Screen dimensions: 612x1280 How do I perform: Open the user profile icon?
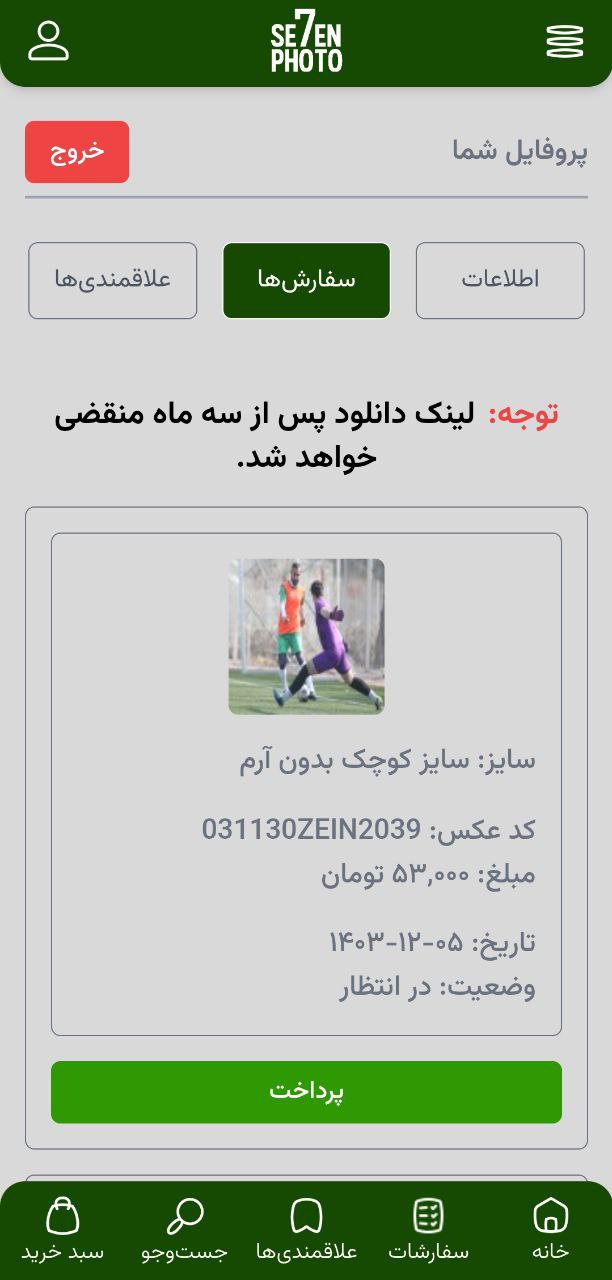point(48,41)
